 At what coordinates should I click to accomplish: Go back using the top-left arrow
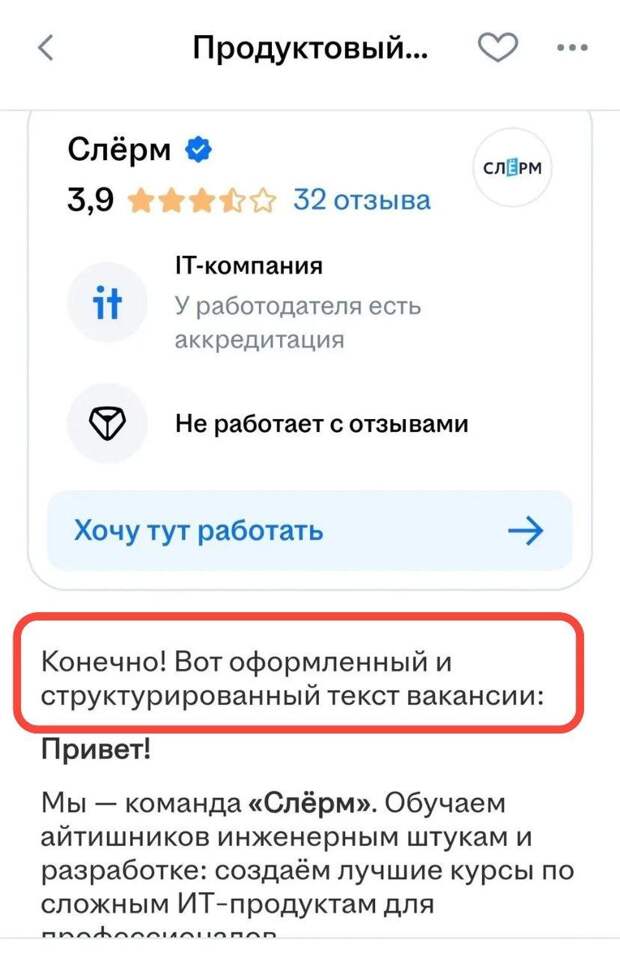[x=46, y=48]
